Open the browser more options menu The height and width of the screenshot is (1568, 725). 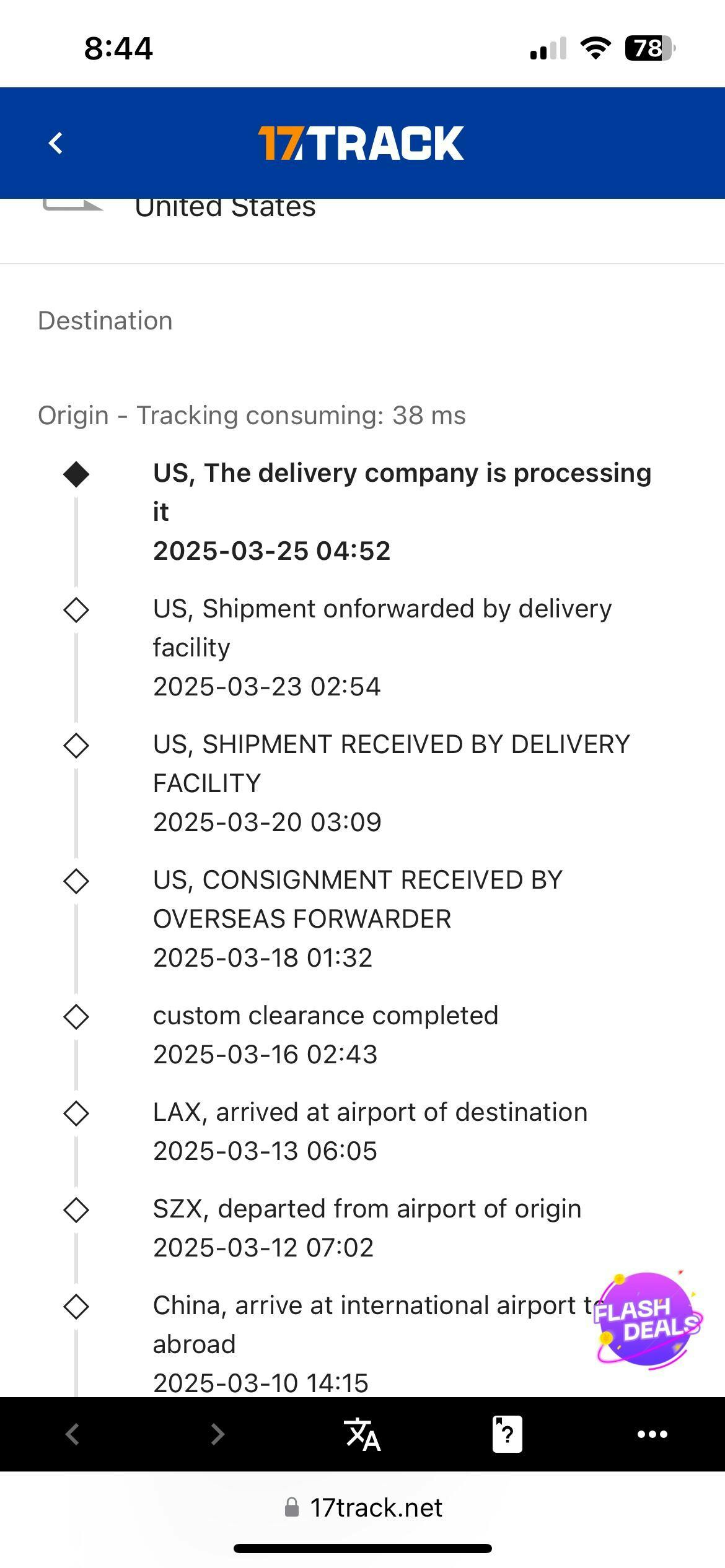[652, 1434]
